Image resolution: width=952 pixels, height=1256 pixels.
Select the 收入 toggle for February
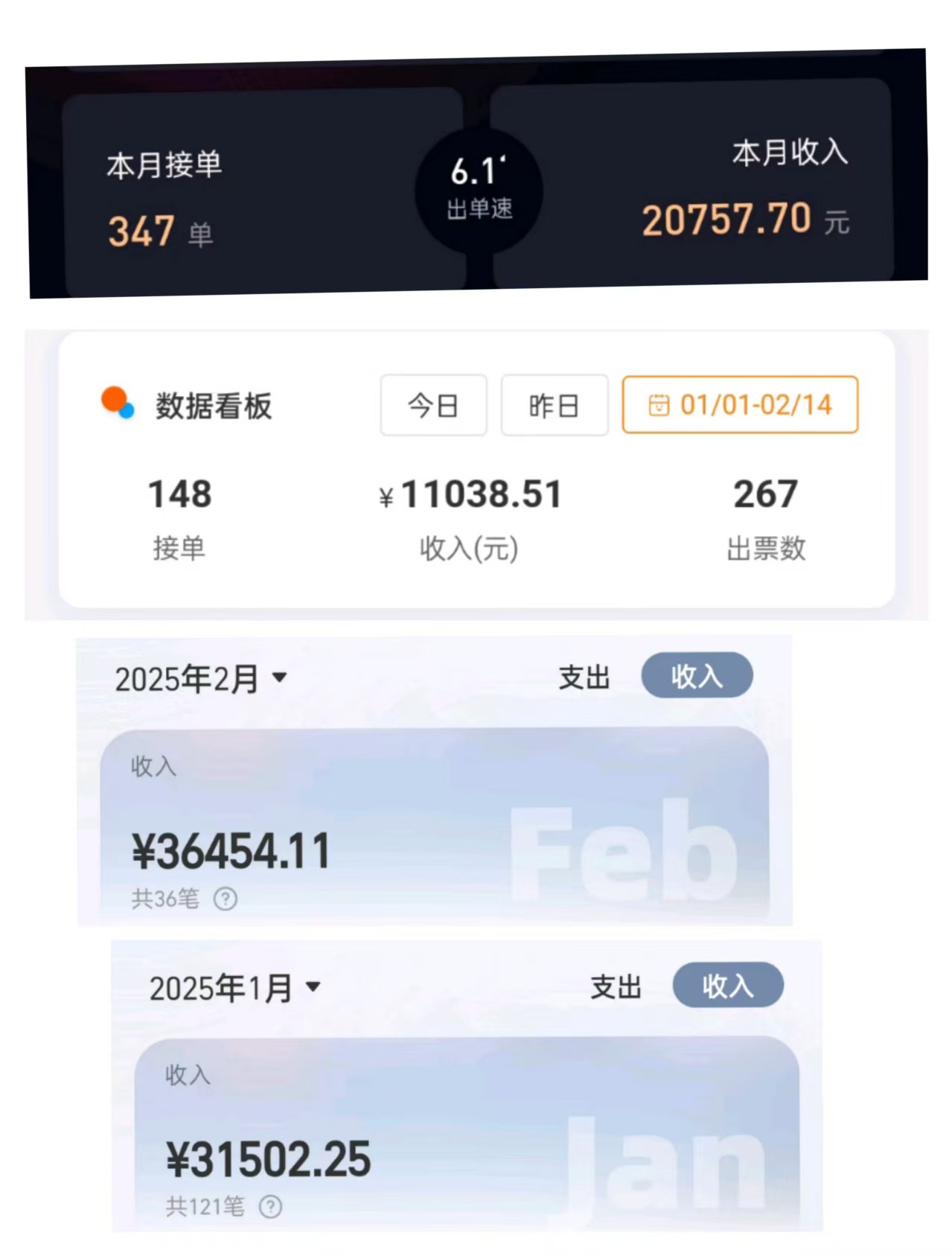point(697,675)
